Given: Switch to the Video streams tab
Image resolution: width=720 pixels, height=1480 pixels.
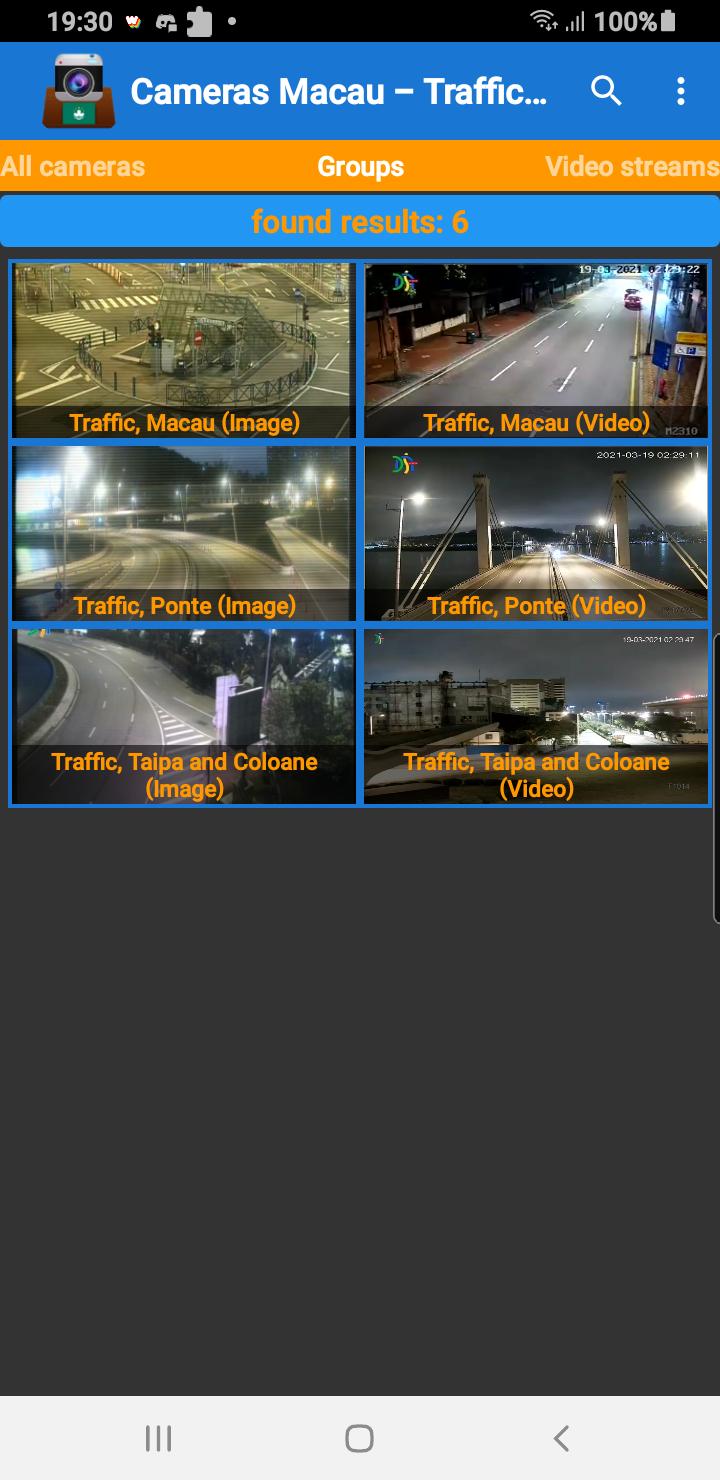Looking at the screenshot, I should pos(632,166).
